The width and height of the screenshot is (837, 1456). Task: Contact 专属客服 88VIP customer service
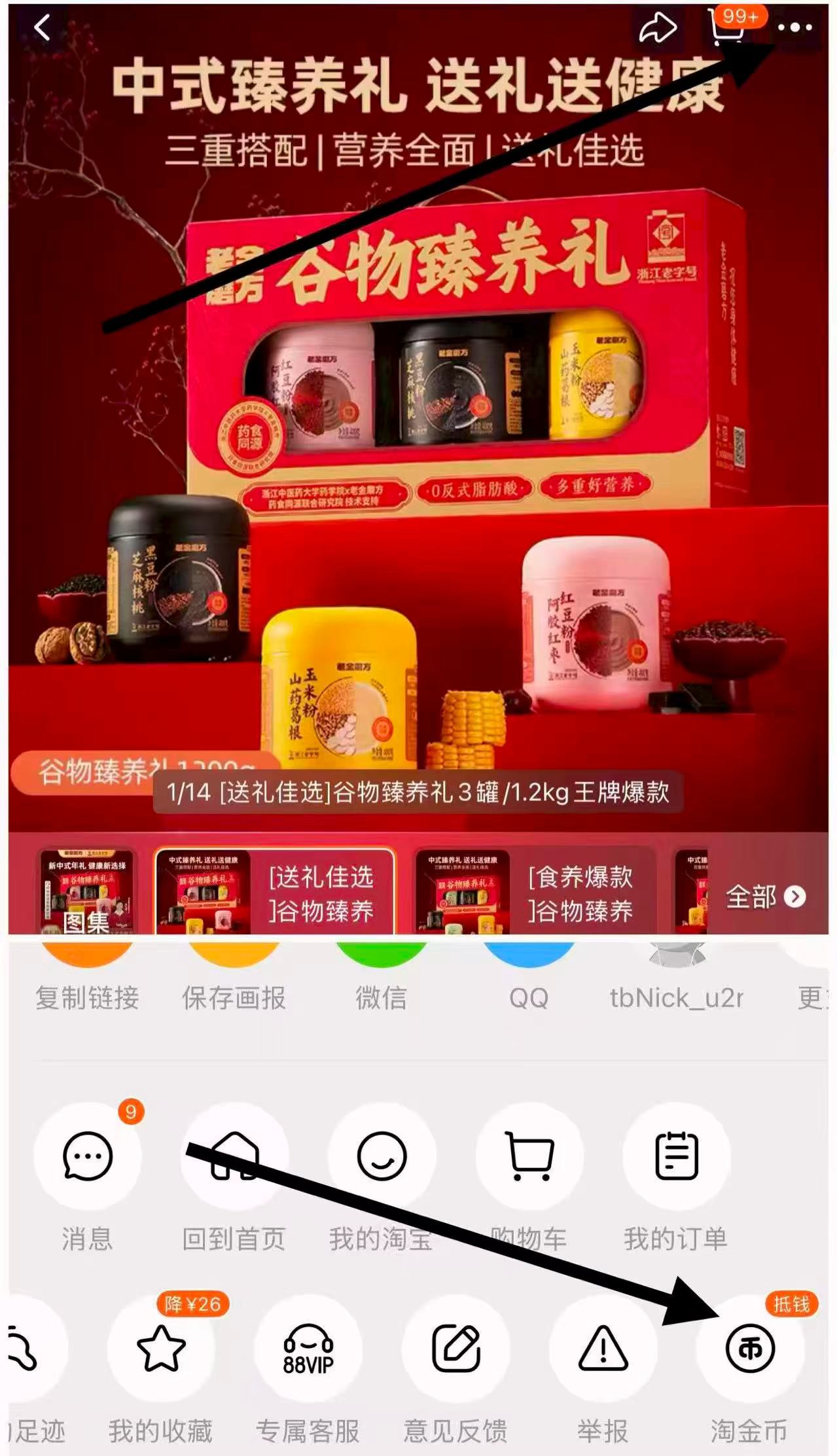[x=306, y=1347]
